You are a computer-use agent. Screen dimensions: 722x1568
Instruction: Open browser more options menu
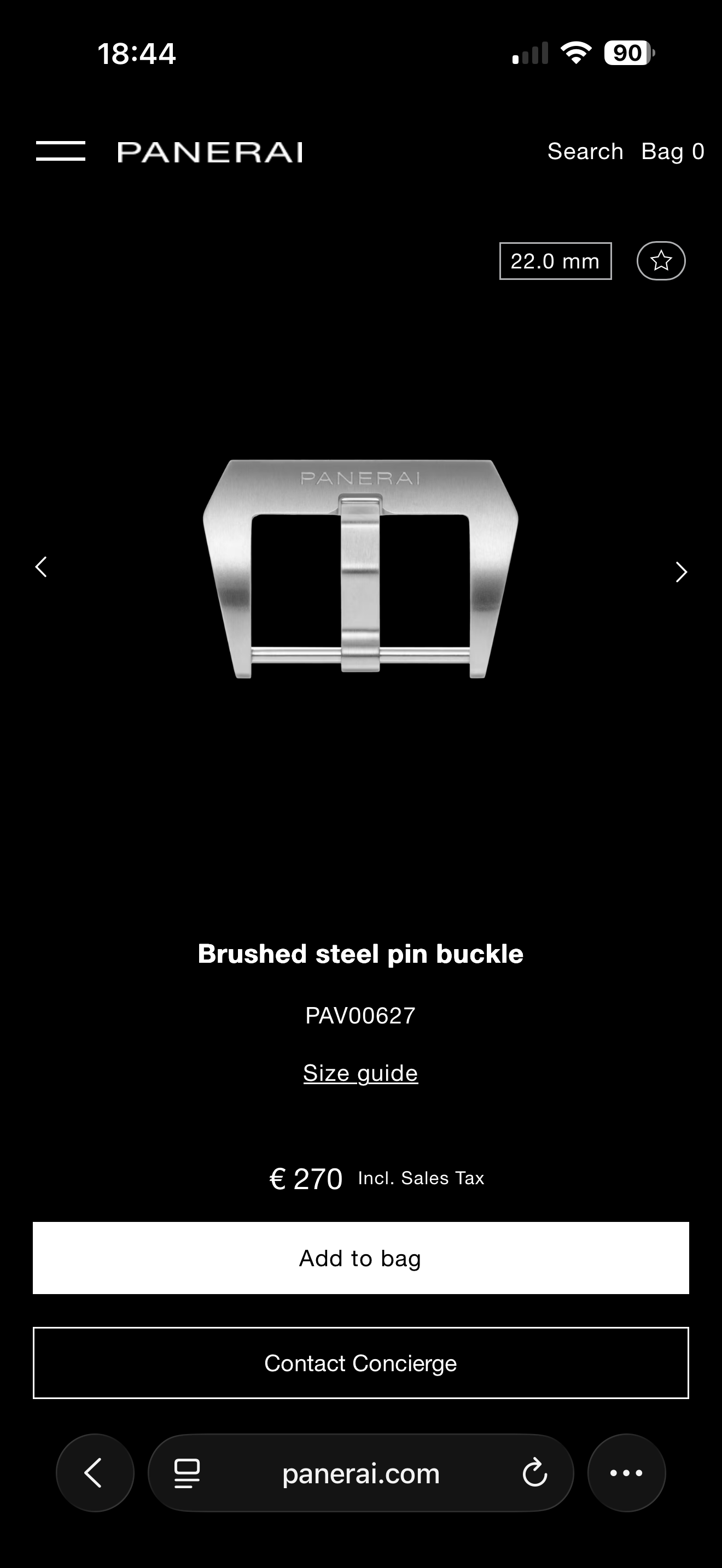pos(626,1473)
